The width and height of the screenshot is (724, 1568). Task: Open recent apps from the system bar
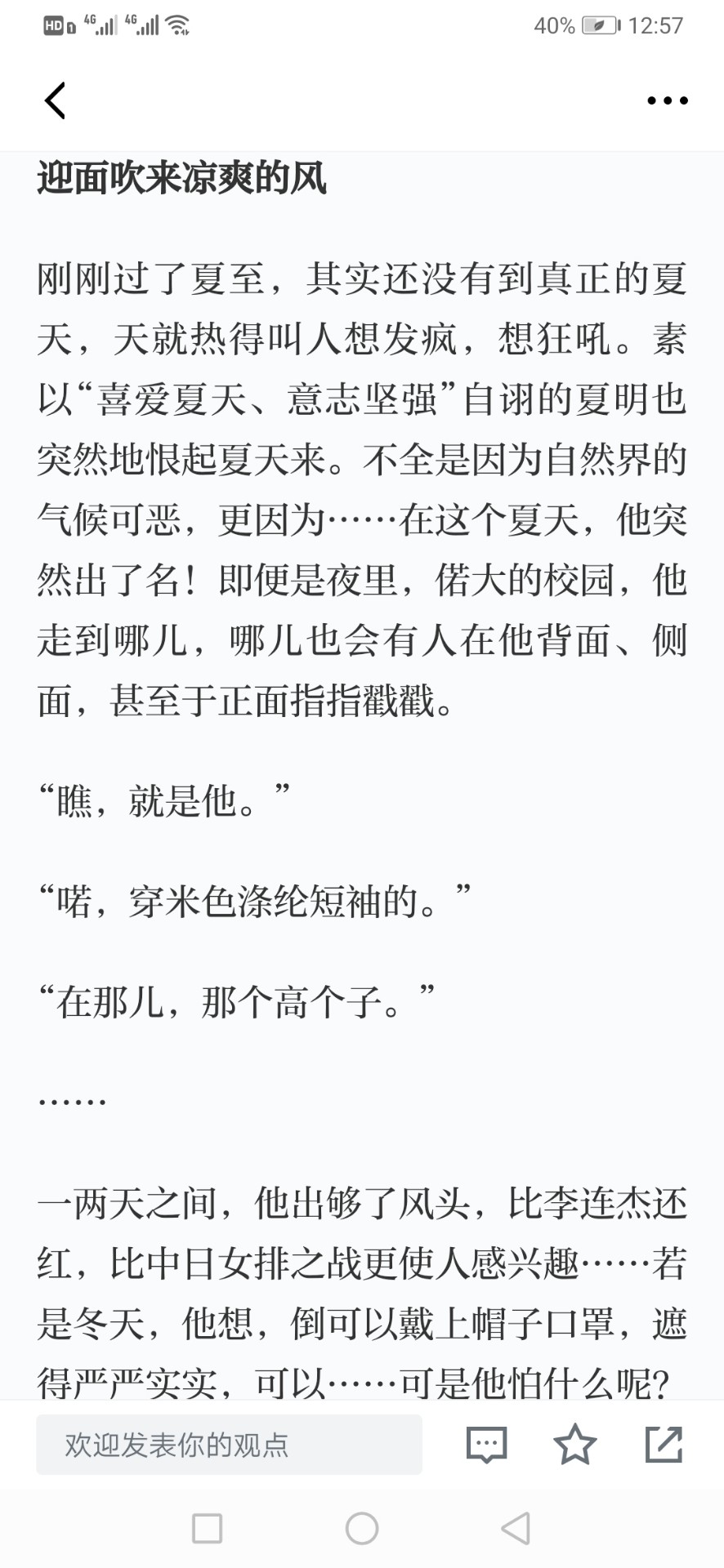(207, 1528)
